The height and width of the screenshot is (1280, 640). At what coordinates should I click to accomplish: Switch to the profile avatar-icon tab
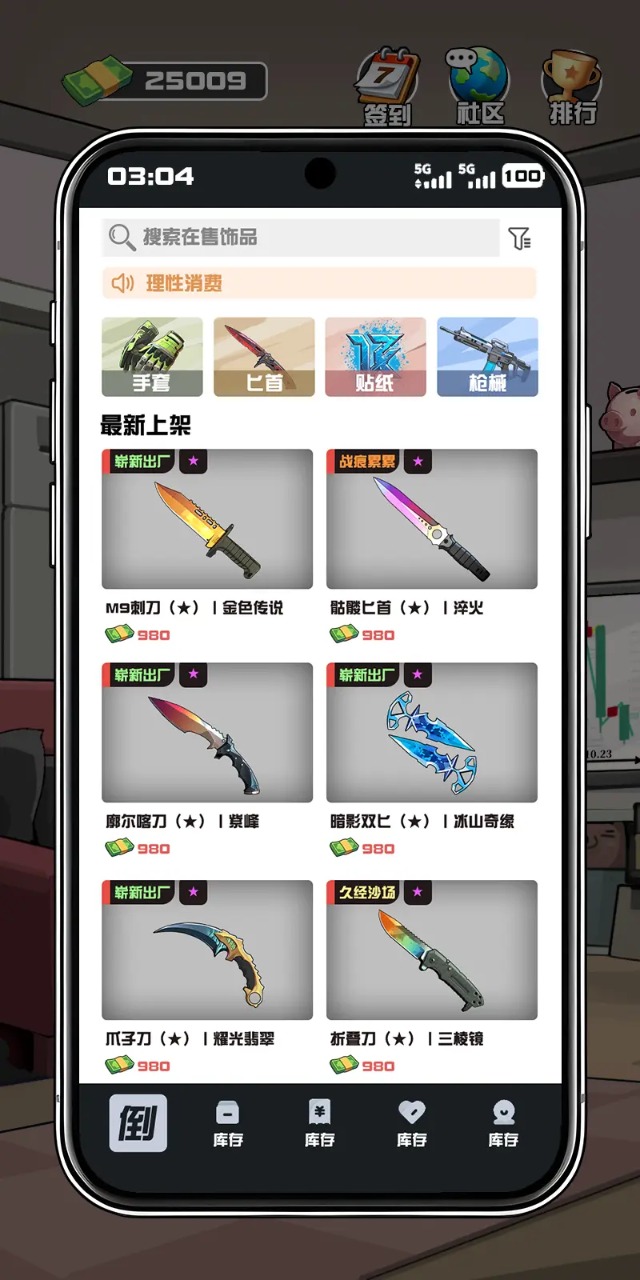[x=503, y=1123]
